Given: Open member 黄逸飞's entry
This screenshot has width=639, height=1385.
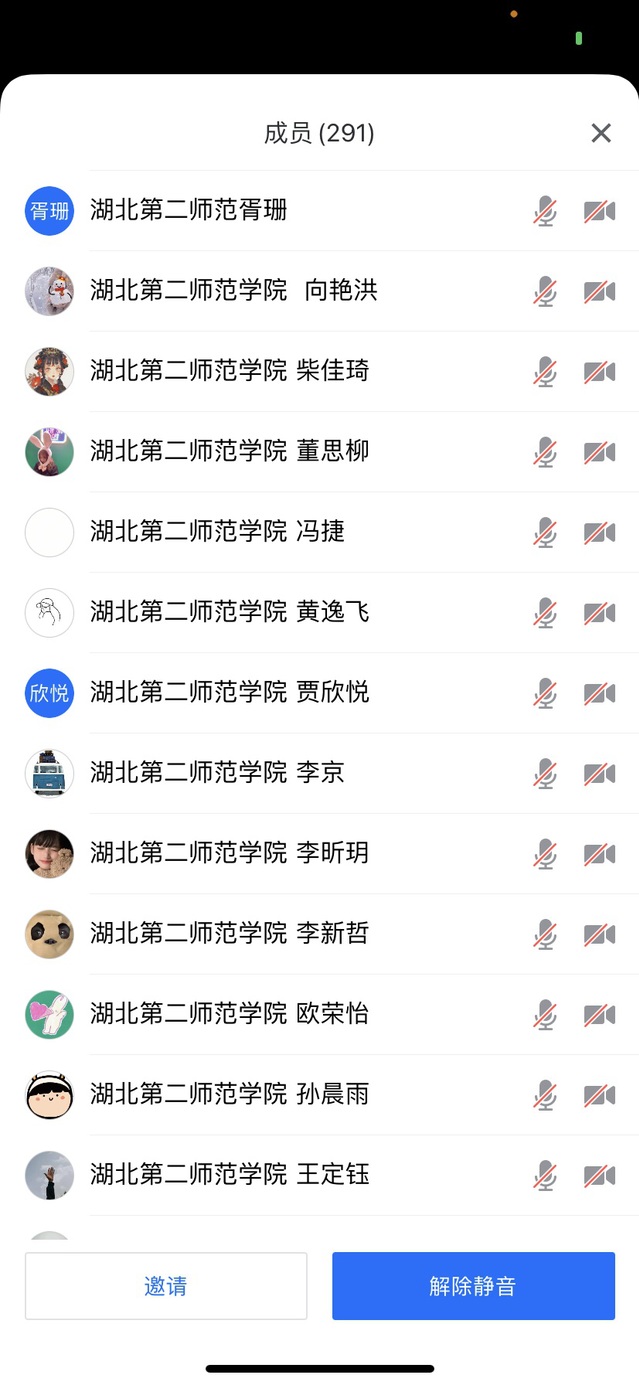Looking at the screenshot, I should tap(230, 612).
